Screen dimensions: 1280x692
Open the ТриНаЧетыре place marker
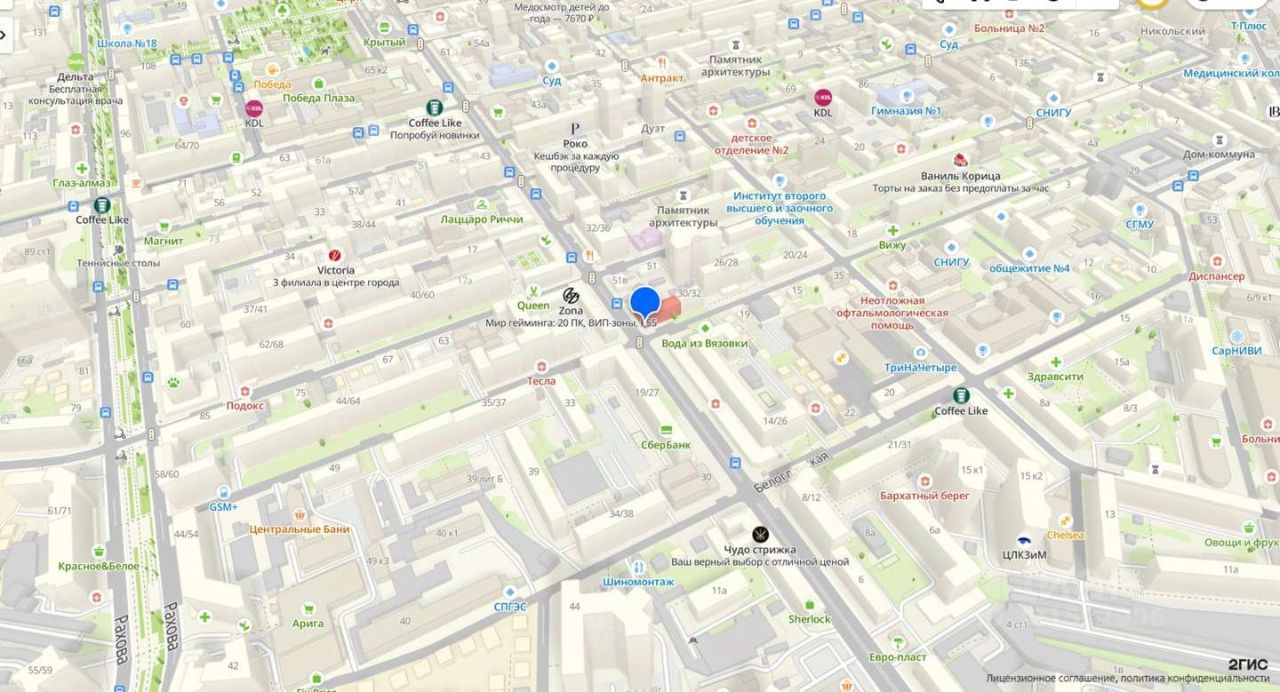920,367
